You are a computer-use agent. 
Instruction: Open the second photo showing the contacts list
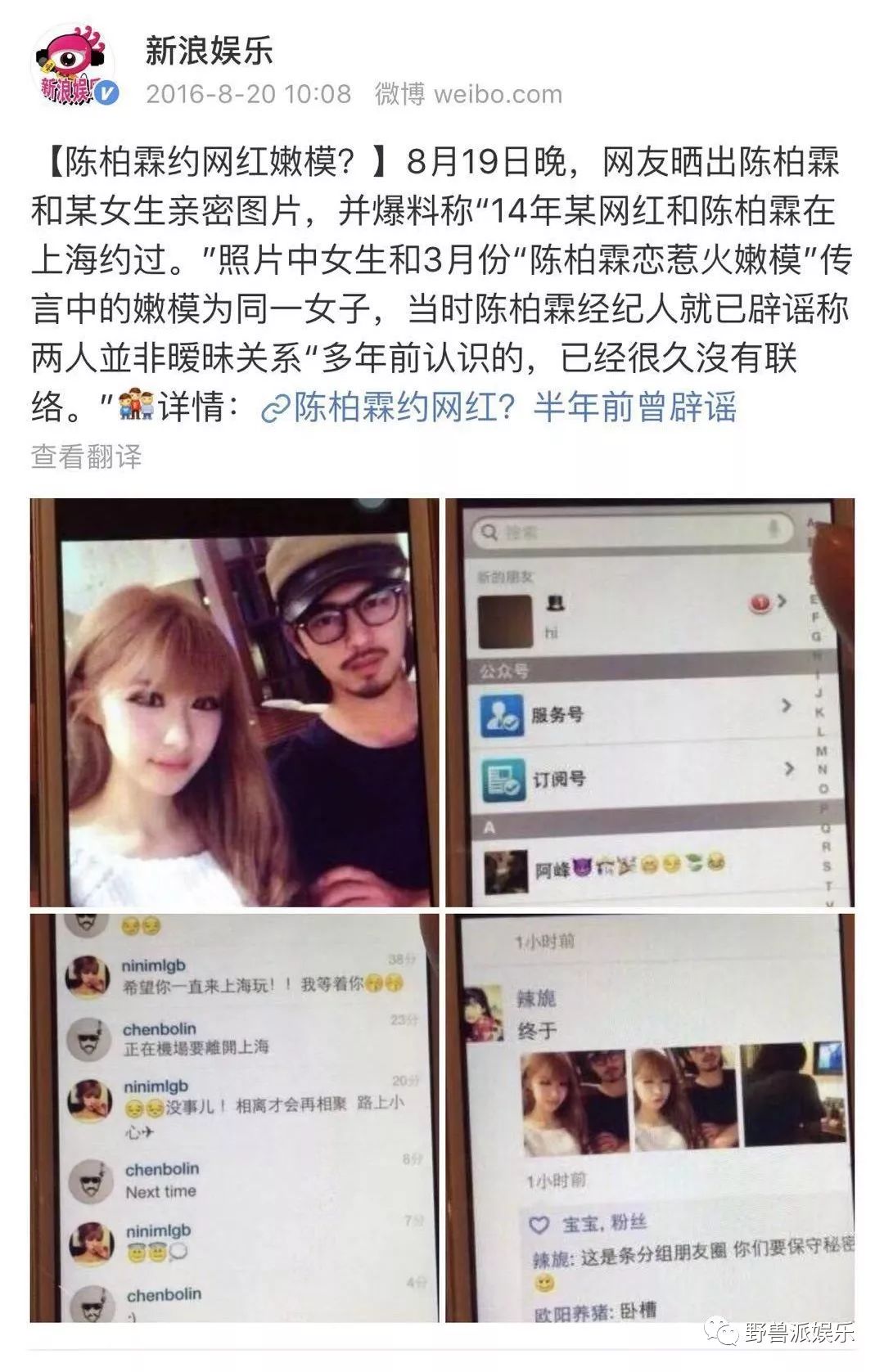coord(650,702)
